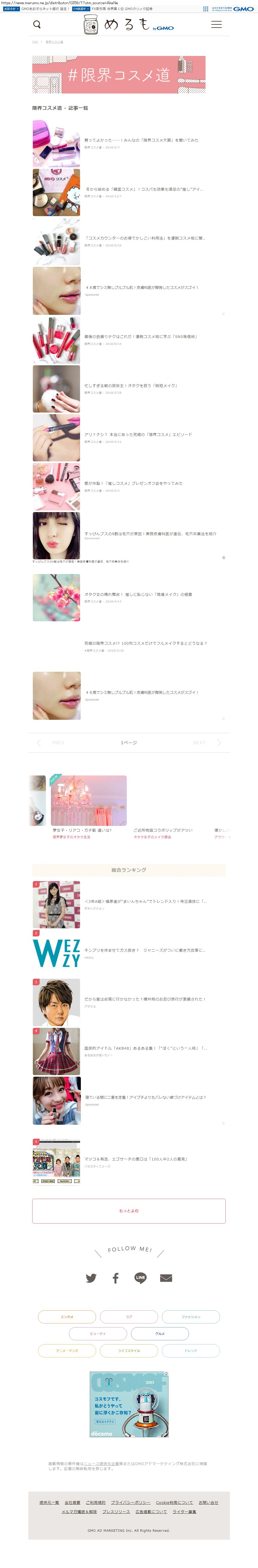The image size is (258, 1568).
Task: Open ranking article number one about 福原遥
Action: pos(145,902)
